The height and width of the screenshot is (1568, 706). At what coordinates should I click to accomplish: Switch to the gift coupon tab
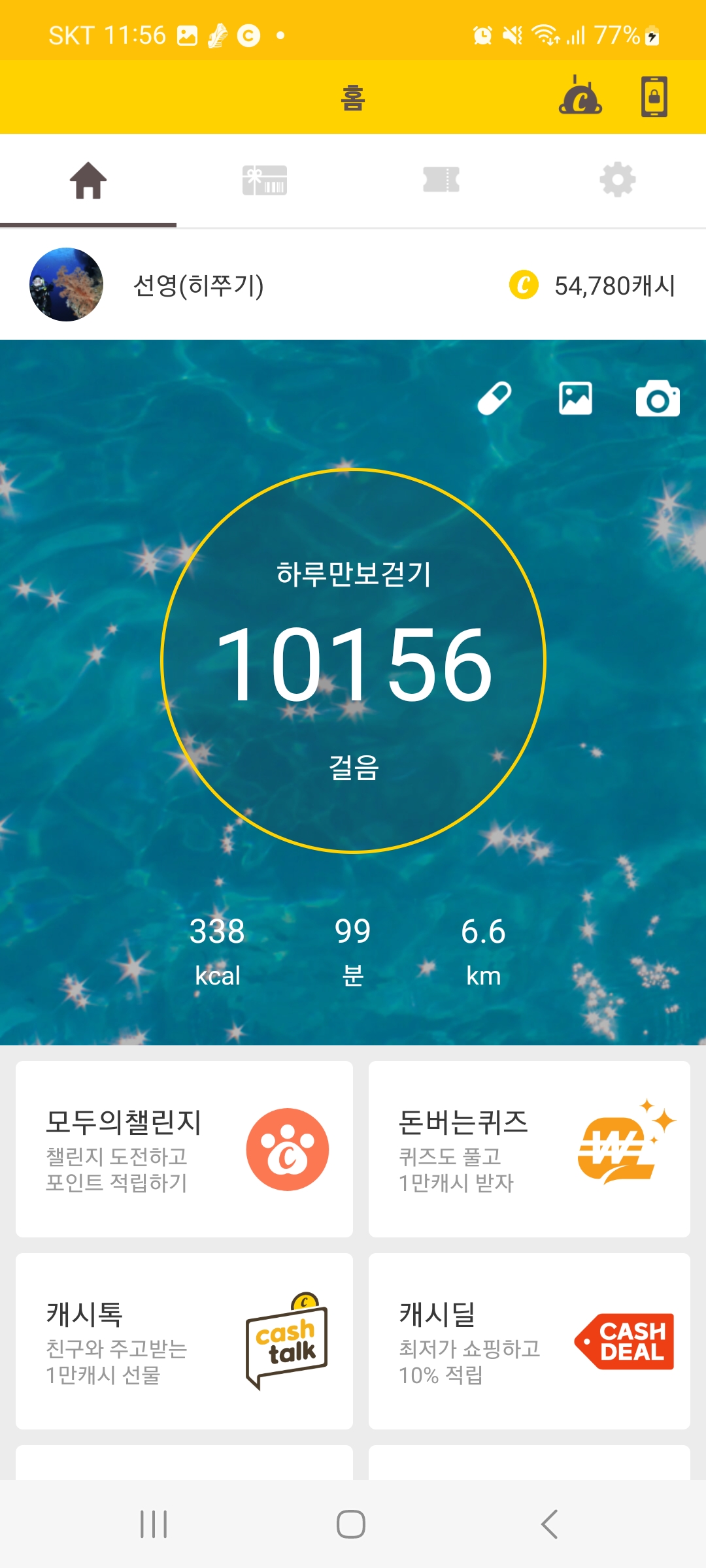click(x=265, y=180)
